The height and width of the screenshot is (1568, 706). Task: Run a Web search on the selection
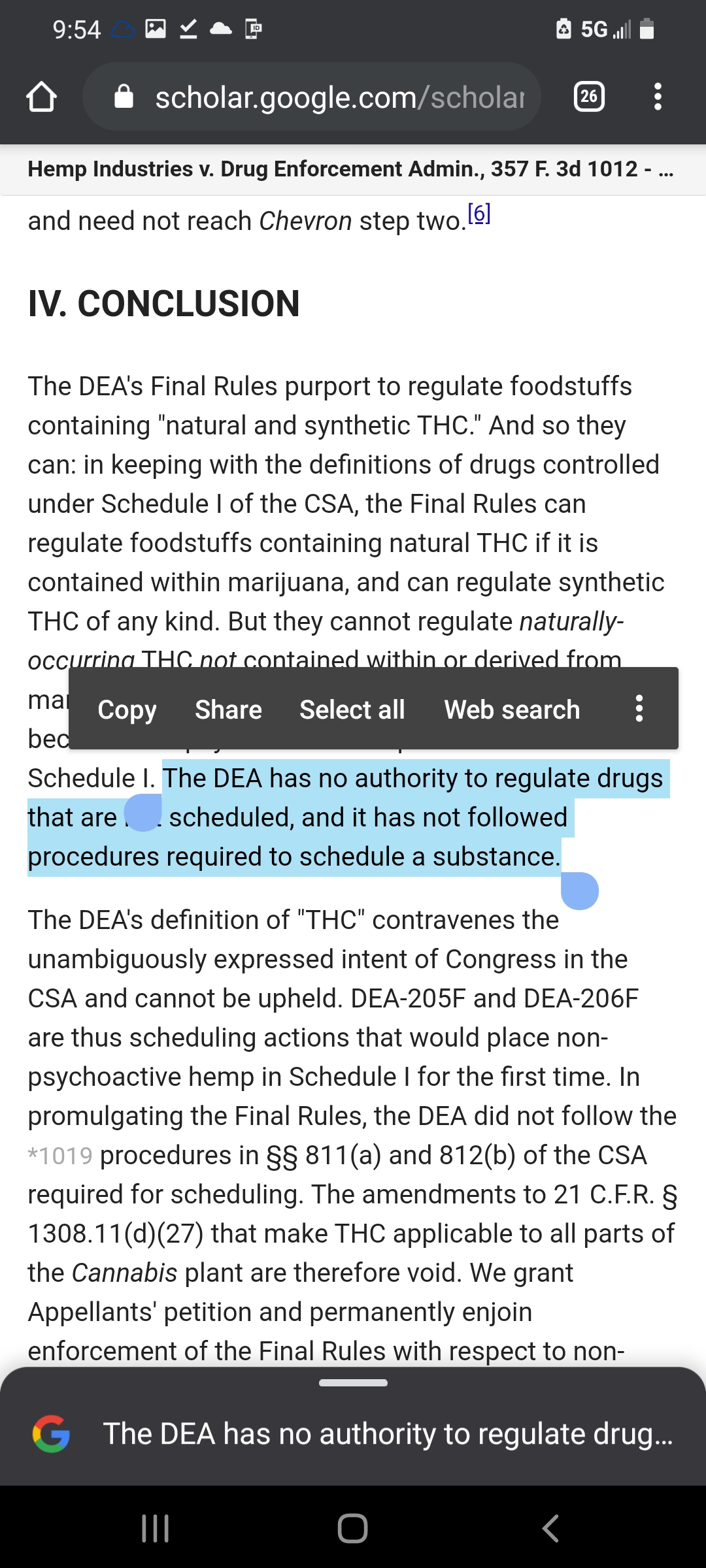click(x=512, y=710)
